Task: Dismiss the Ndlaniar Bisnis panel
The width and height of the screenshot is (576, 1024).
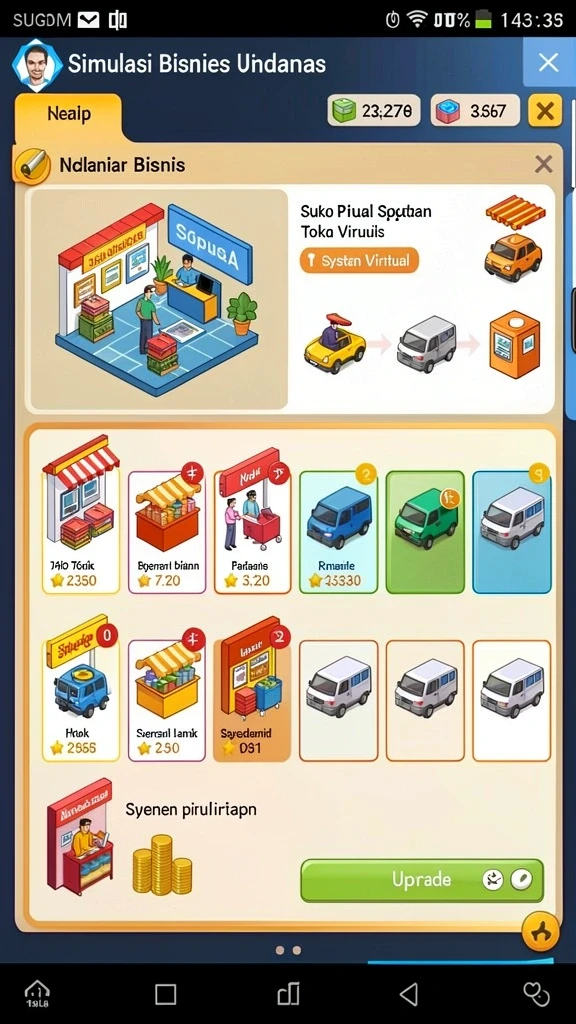Action: point(543,164)
